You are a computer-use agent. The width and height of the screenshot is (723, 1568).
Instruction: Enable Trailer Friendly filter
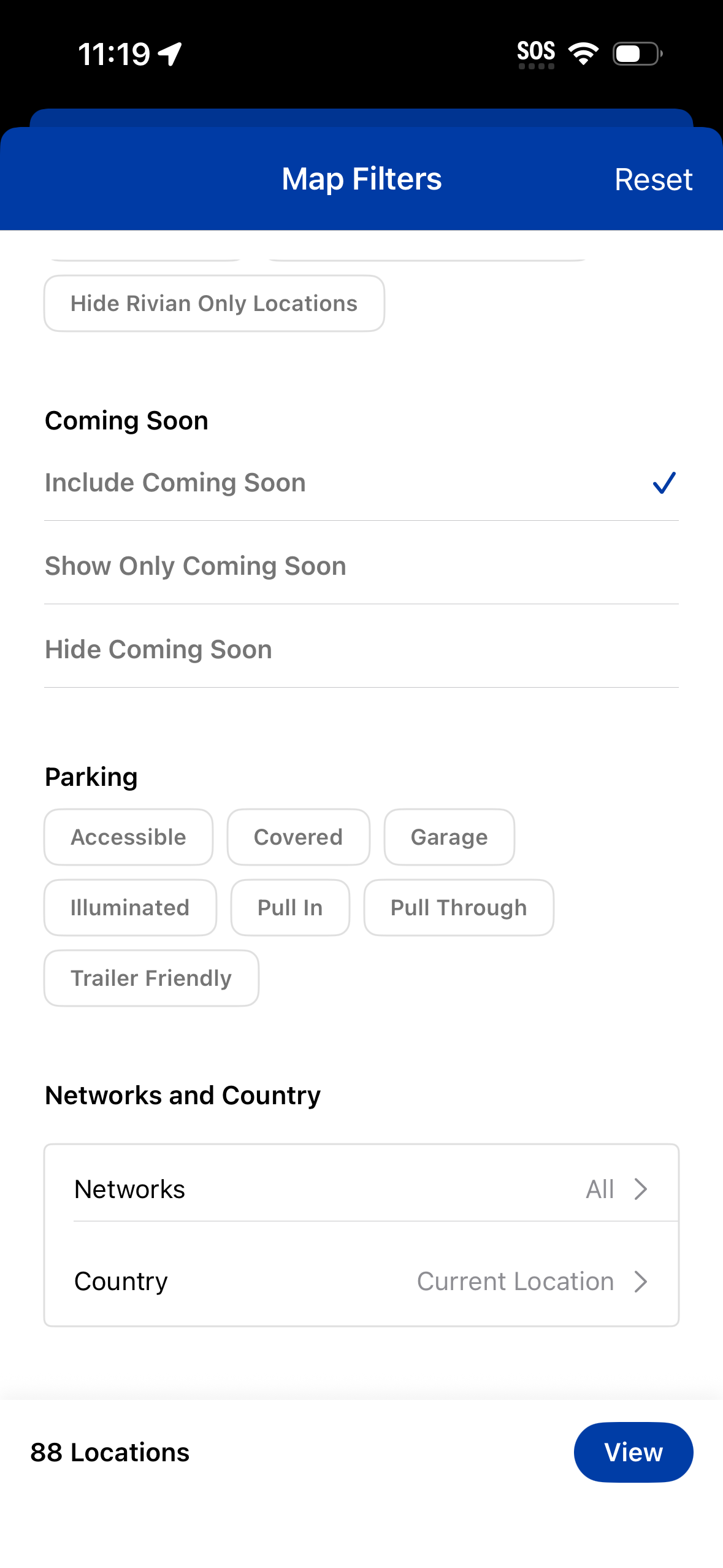click(x=151, y=978)
